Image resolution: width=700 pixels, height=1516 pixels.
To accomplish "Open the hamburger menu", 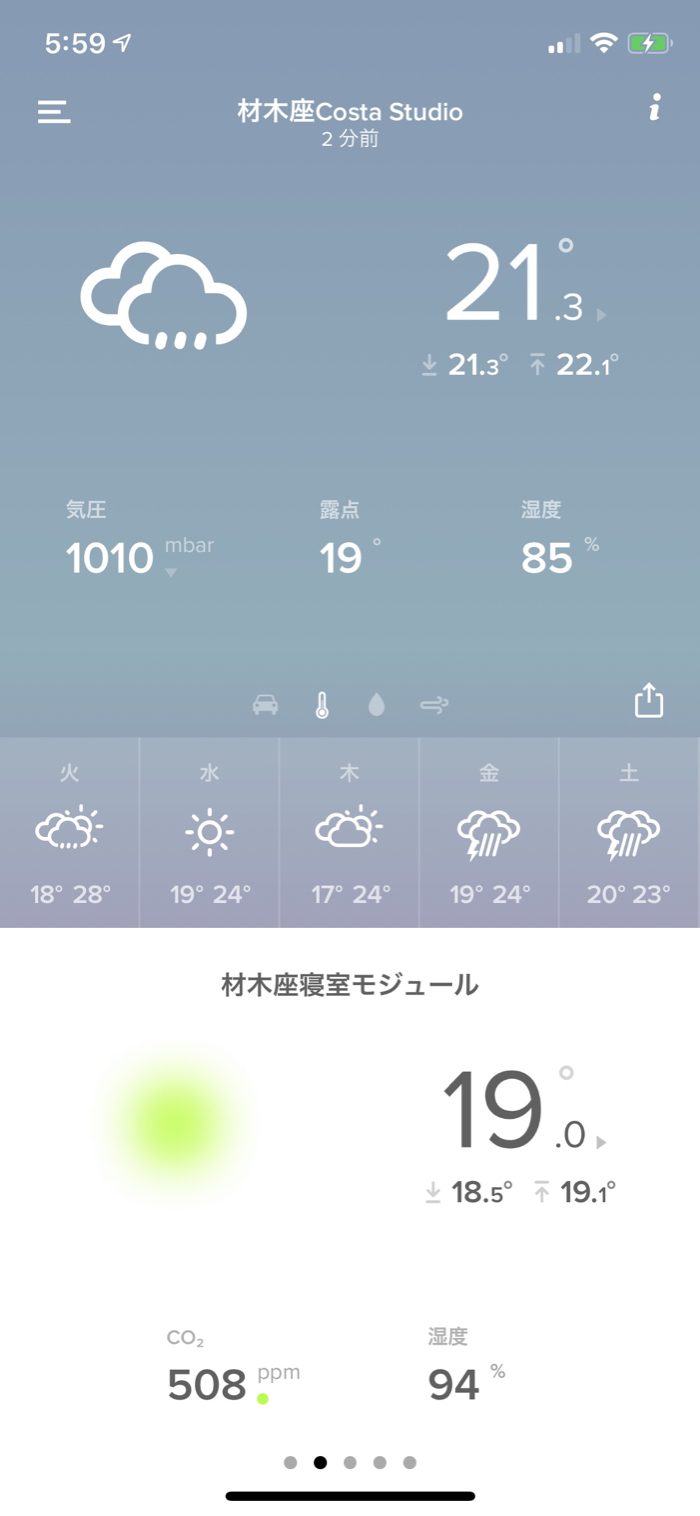I will pos(54,111).
